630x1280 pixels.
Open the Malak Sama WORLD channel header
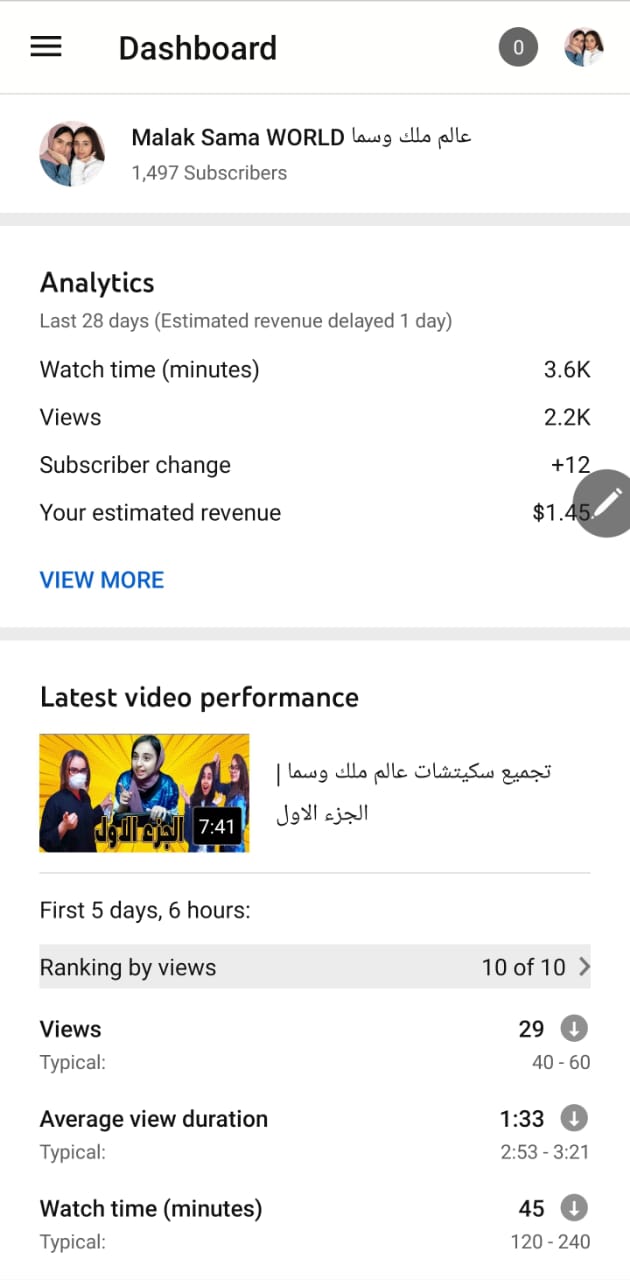click(x=315, y=154)
